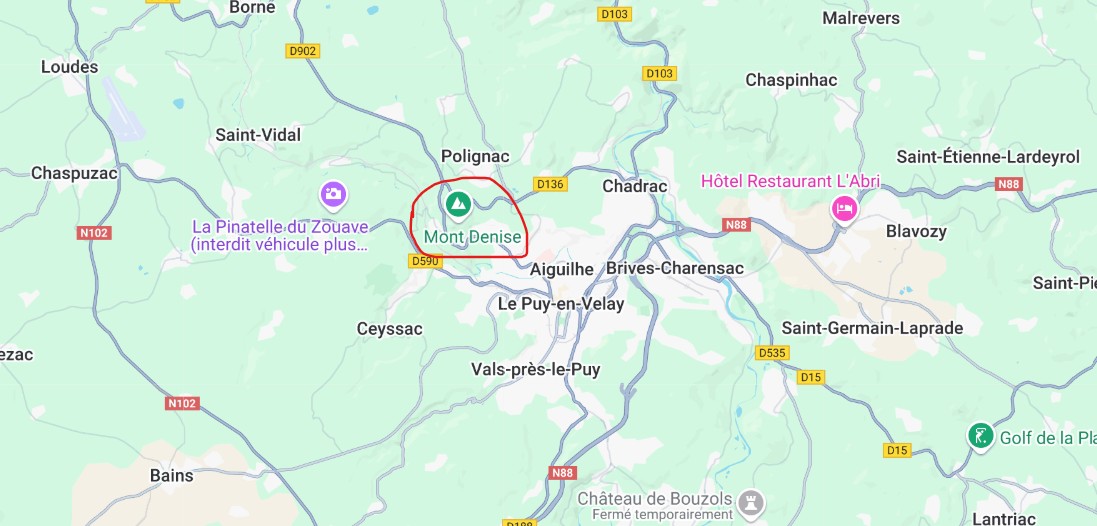
Task: Tap La Pinatelle du Zouave photo spot marker
Action: point(333,193)
